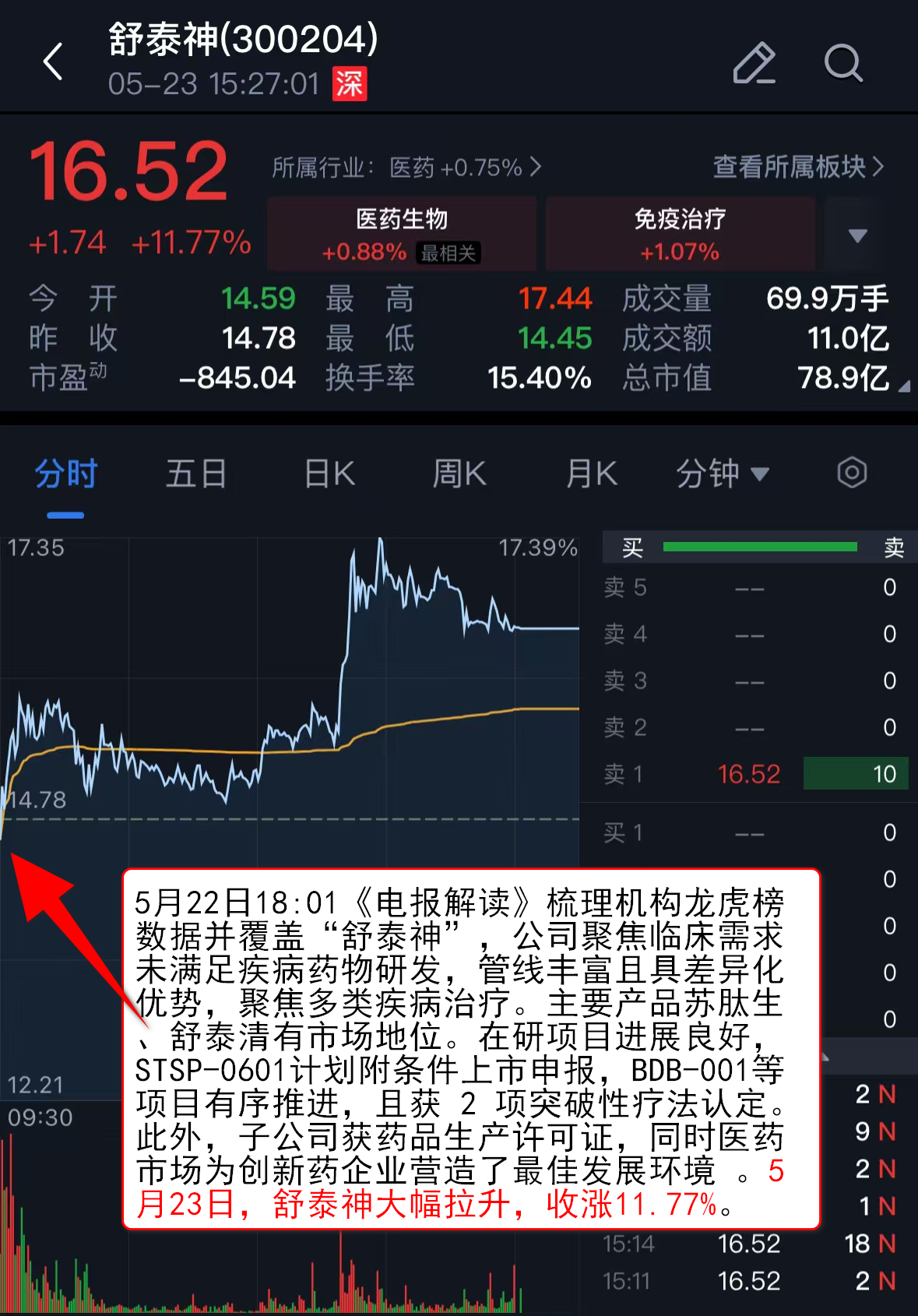Image resolution: width=918 pixels, height=1316 pixels.
Task: Tap the edit pencil icon
Action: 754,62
